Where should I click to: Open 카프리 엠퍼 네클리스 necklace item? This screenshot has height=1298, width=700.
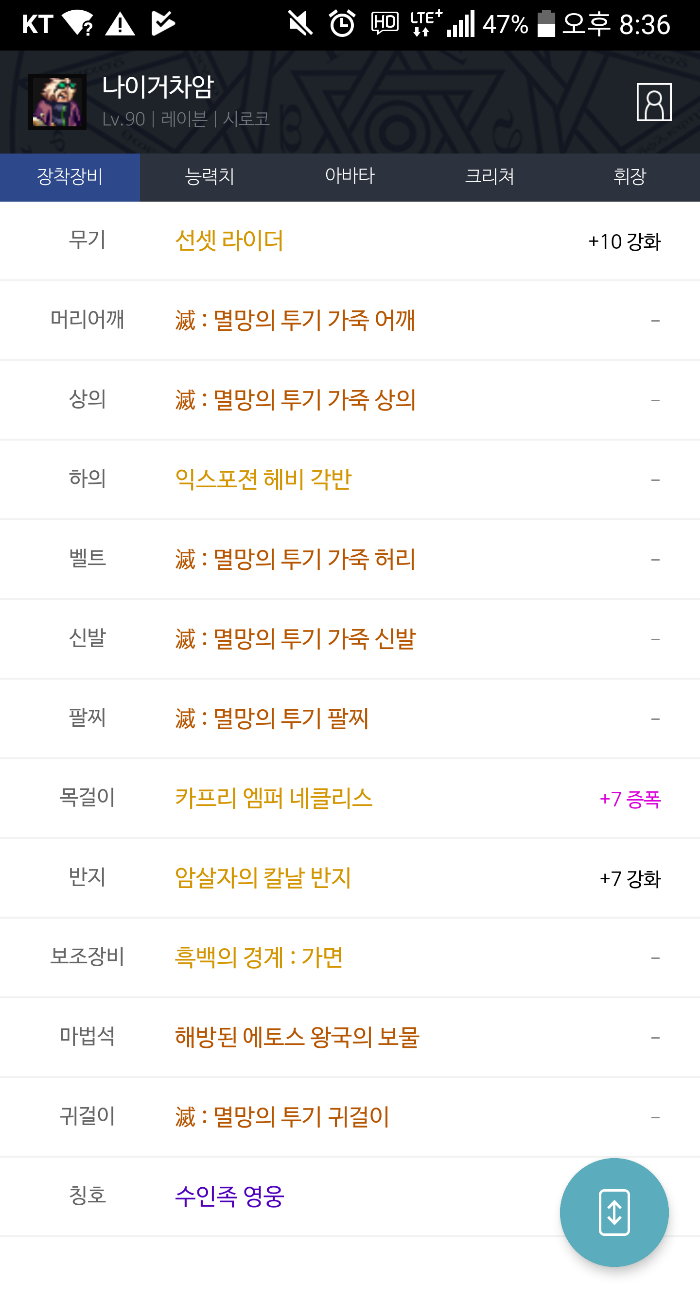[x=274, y=798]
